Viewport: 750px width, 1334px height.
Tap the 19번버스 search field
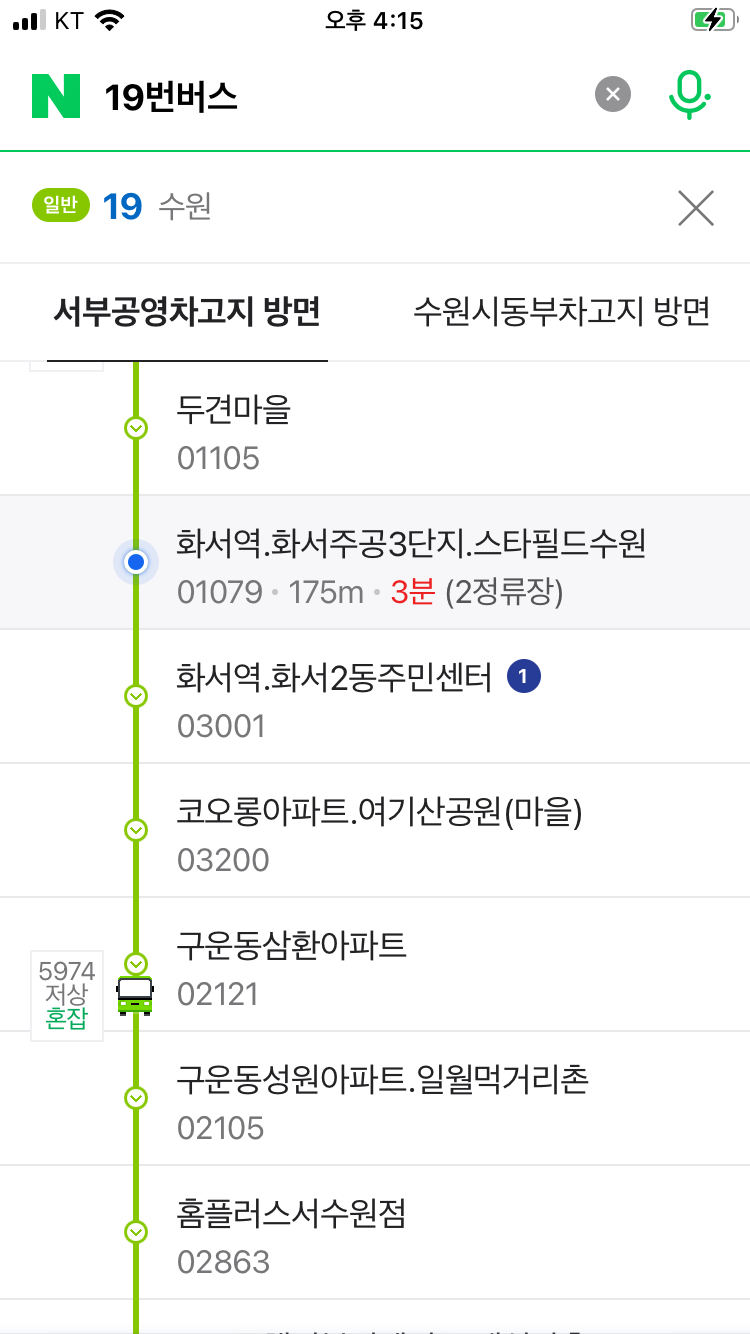pos(340,96)
